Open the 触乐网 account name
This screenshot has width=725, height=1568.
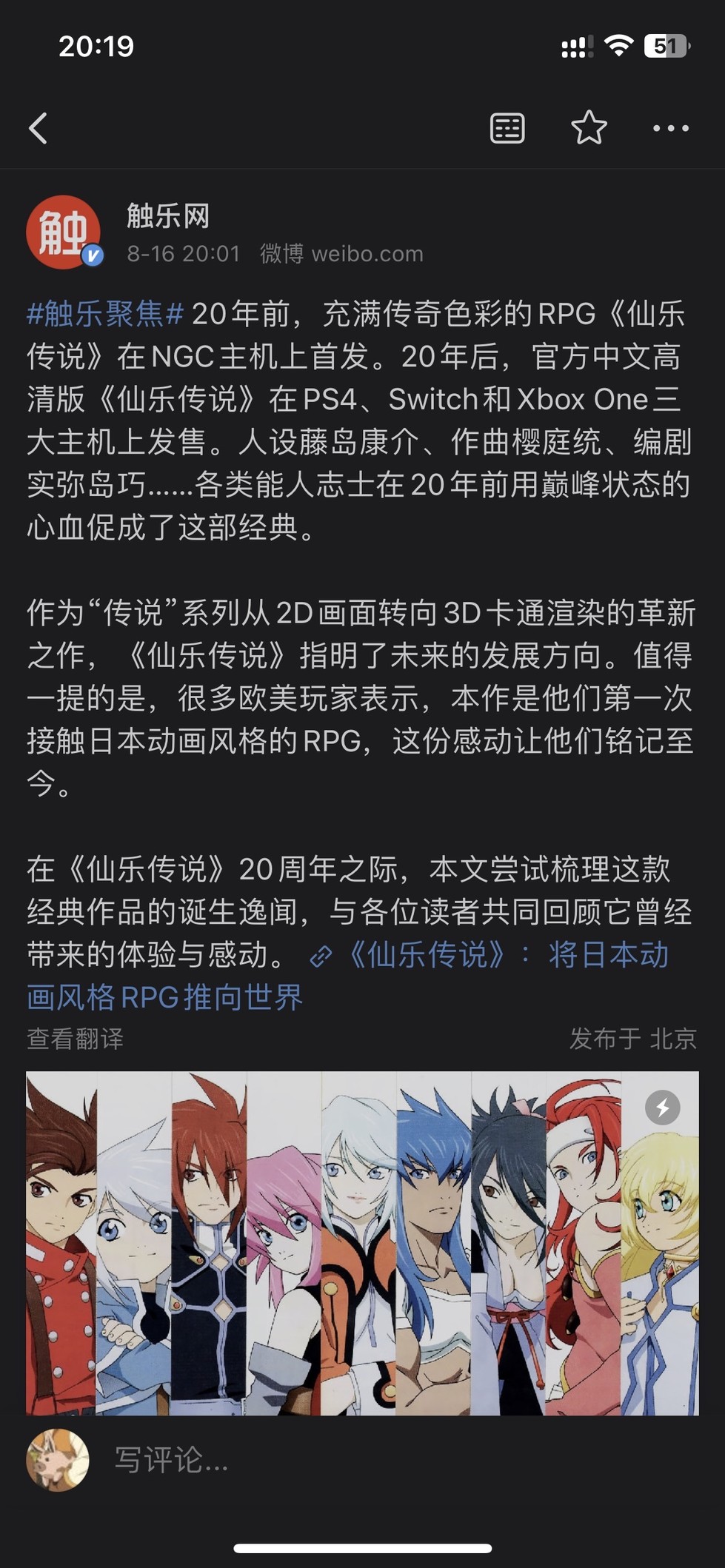click(x=168, y=216)
